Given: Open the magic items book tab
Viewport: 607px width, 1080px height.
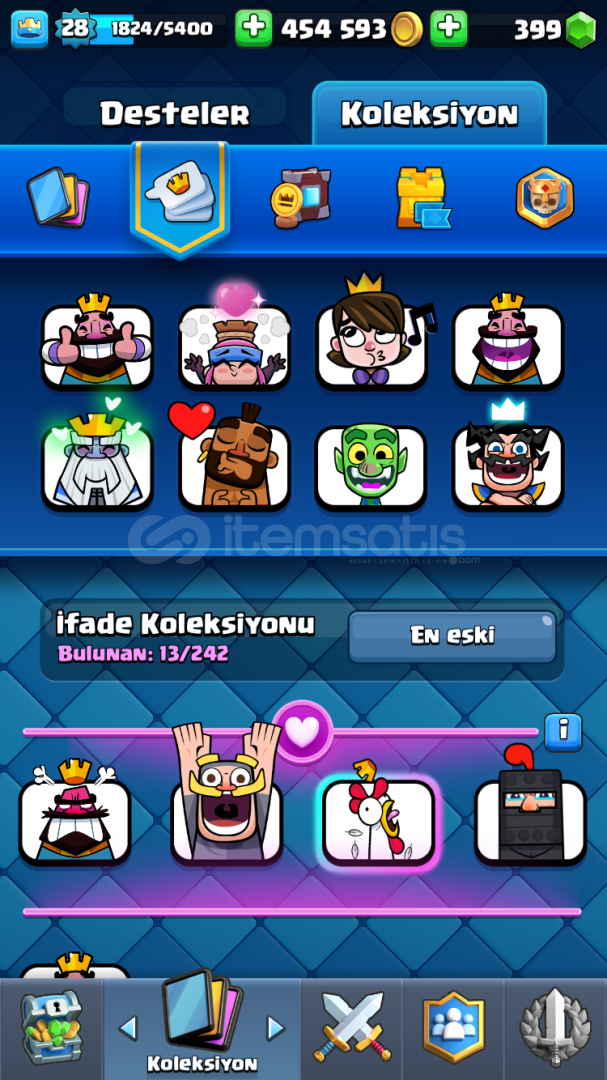Looking at the screenshot, I should [300, 199].
